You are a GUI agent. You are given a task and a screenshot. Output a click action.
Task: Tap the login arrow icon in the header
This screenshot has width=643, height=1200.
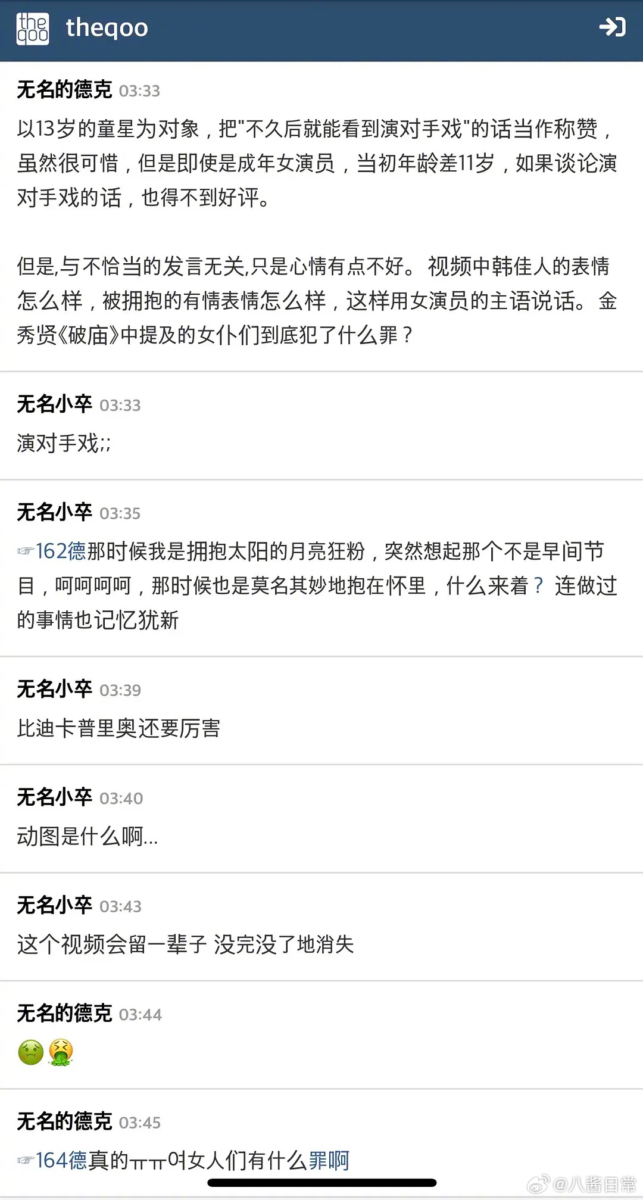tap(611, 28)
